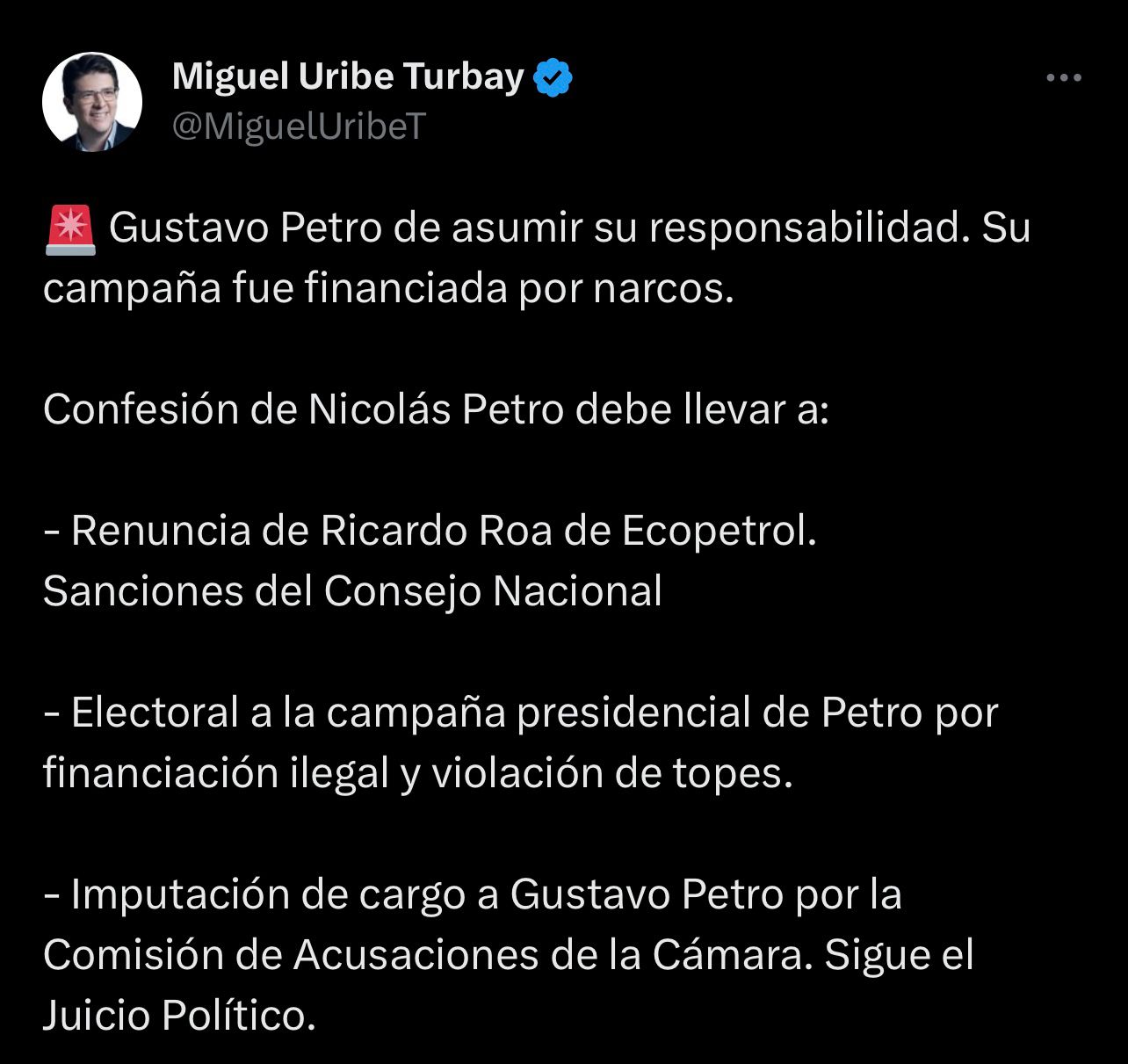Open Miguel Uribe Turbay's profile picture
Viewport: 1128px width, 1064px height.
(x=92, y=102)
